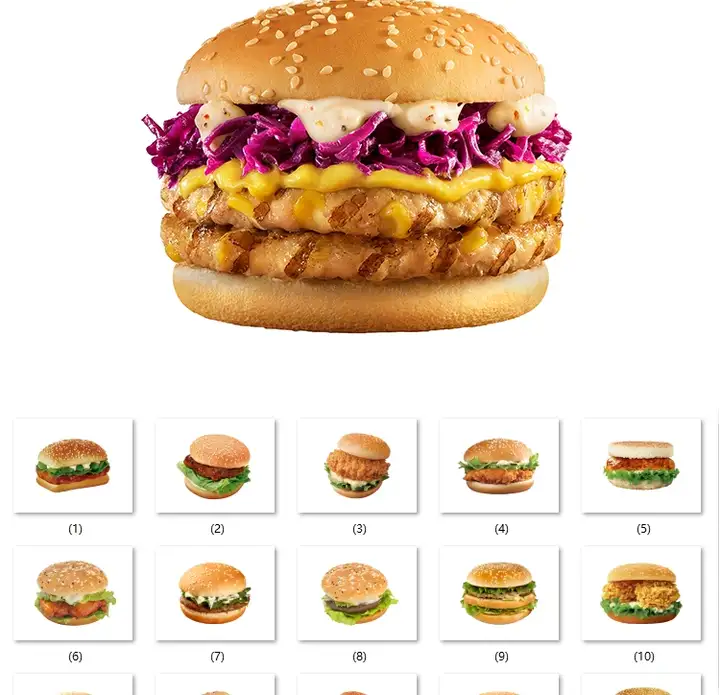720x695 pixels.
Task: Tap the burger tile marked (9)
Action: coord(499,593)
